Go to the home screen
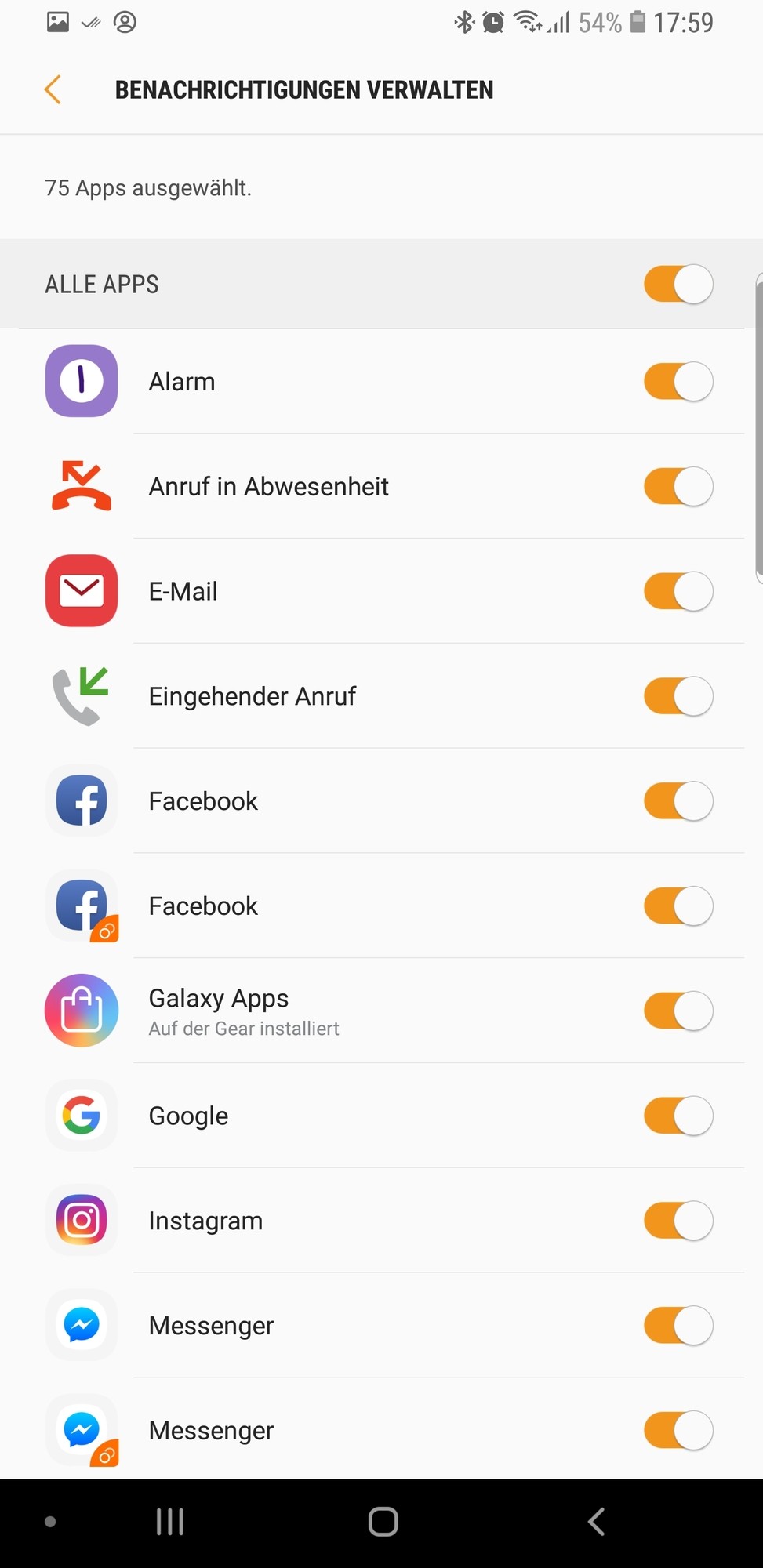This screenshot has height=1568, width=763. coord(383,1522)
